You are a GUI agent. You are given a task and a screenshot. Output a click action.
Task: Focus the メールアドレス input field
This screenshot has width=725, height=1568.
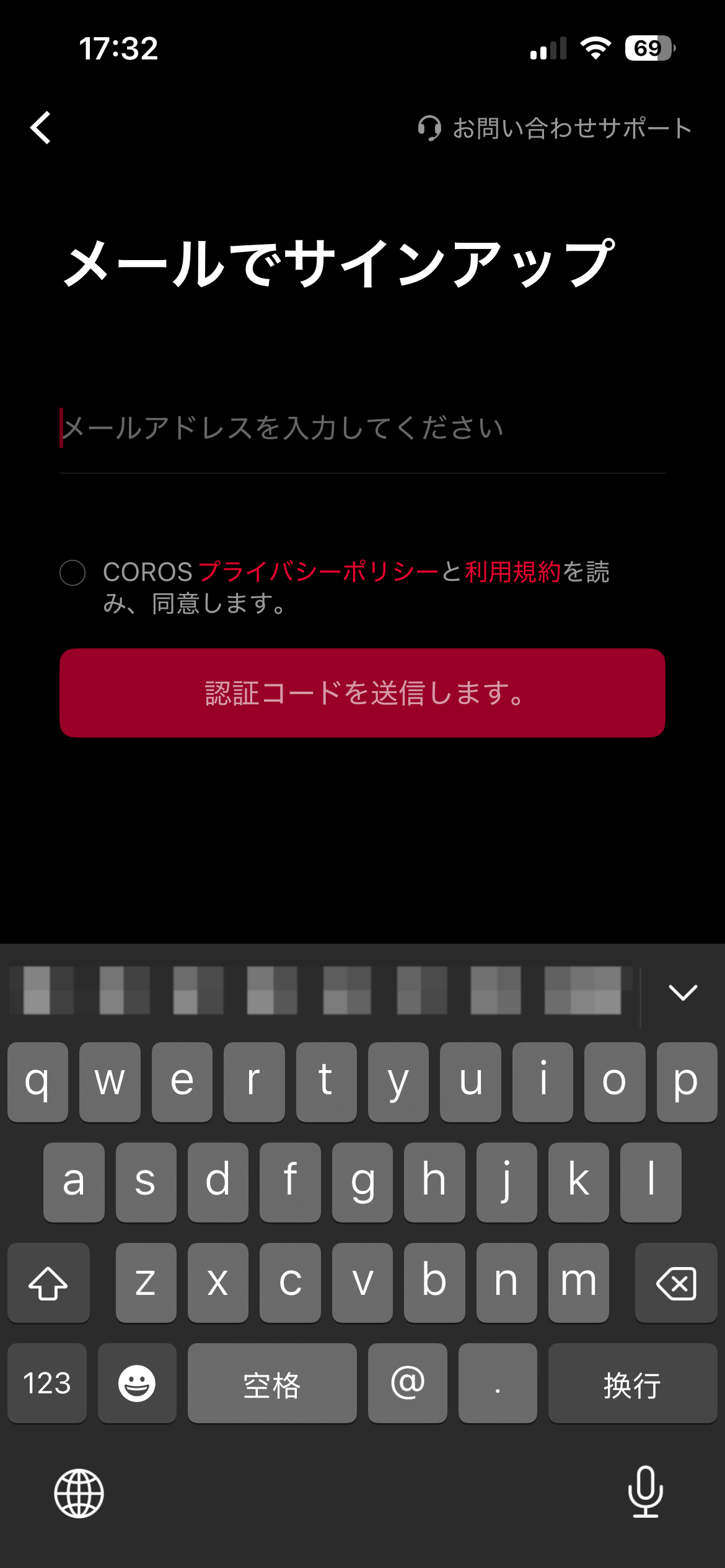point(362,428)
